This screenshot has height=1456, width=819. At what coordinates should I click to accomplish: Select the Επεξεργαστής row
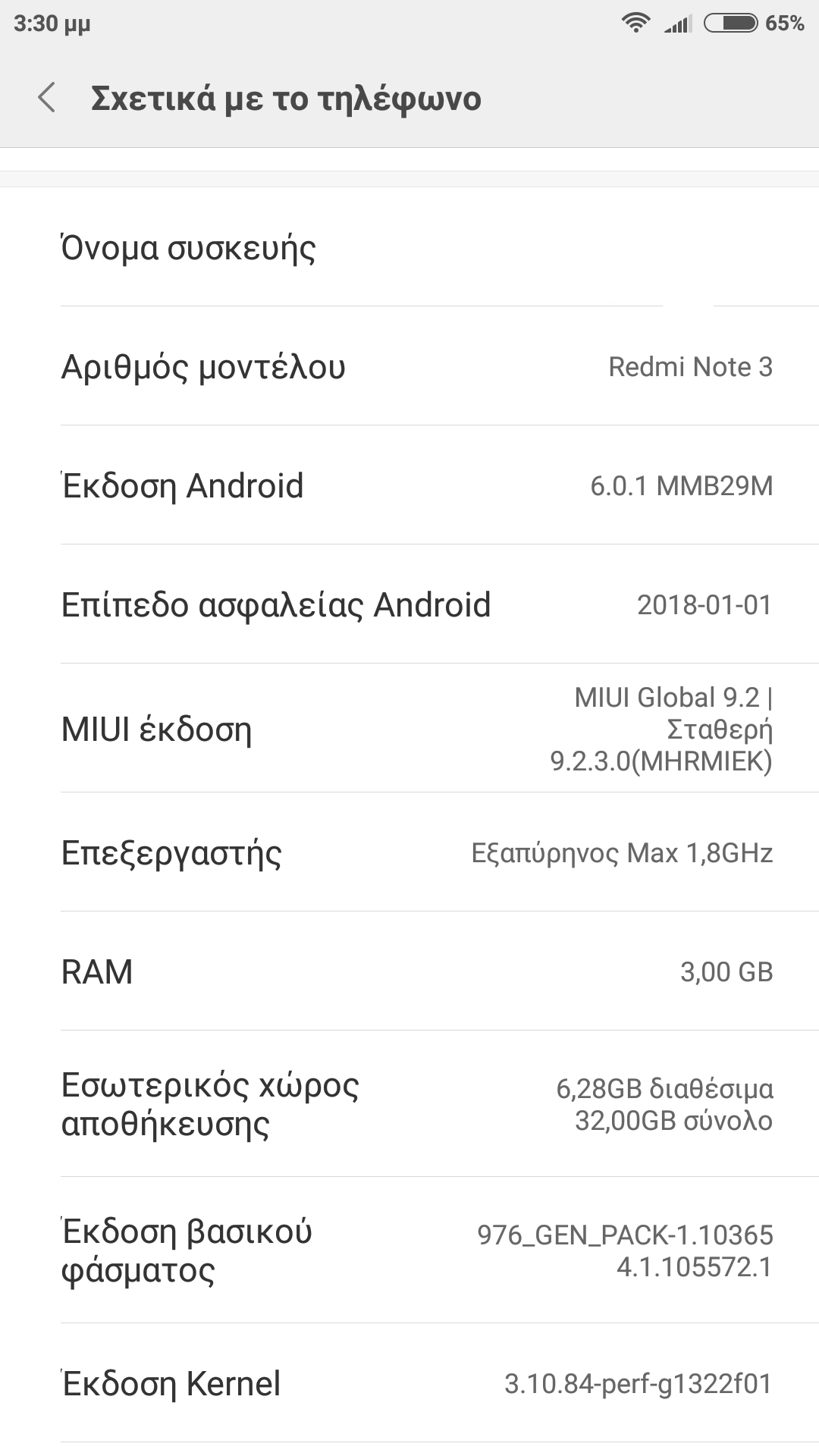[x=409, y=853]
